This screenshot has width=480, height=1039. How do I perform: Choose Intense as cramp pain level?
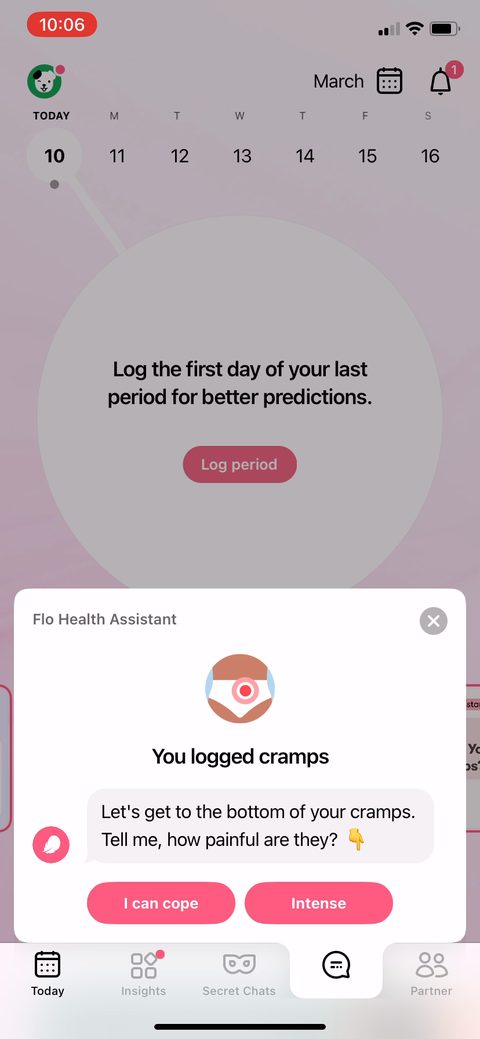pyautogui.click(x=318, y=902)
